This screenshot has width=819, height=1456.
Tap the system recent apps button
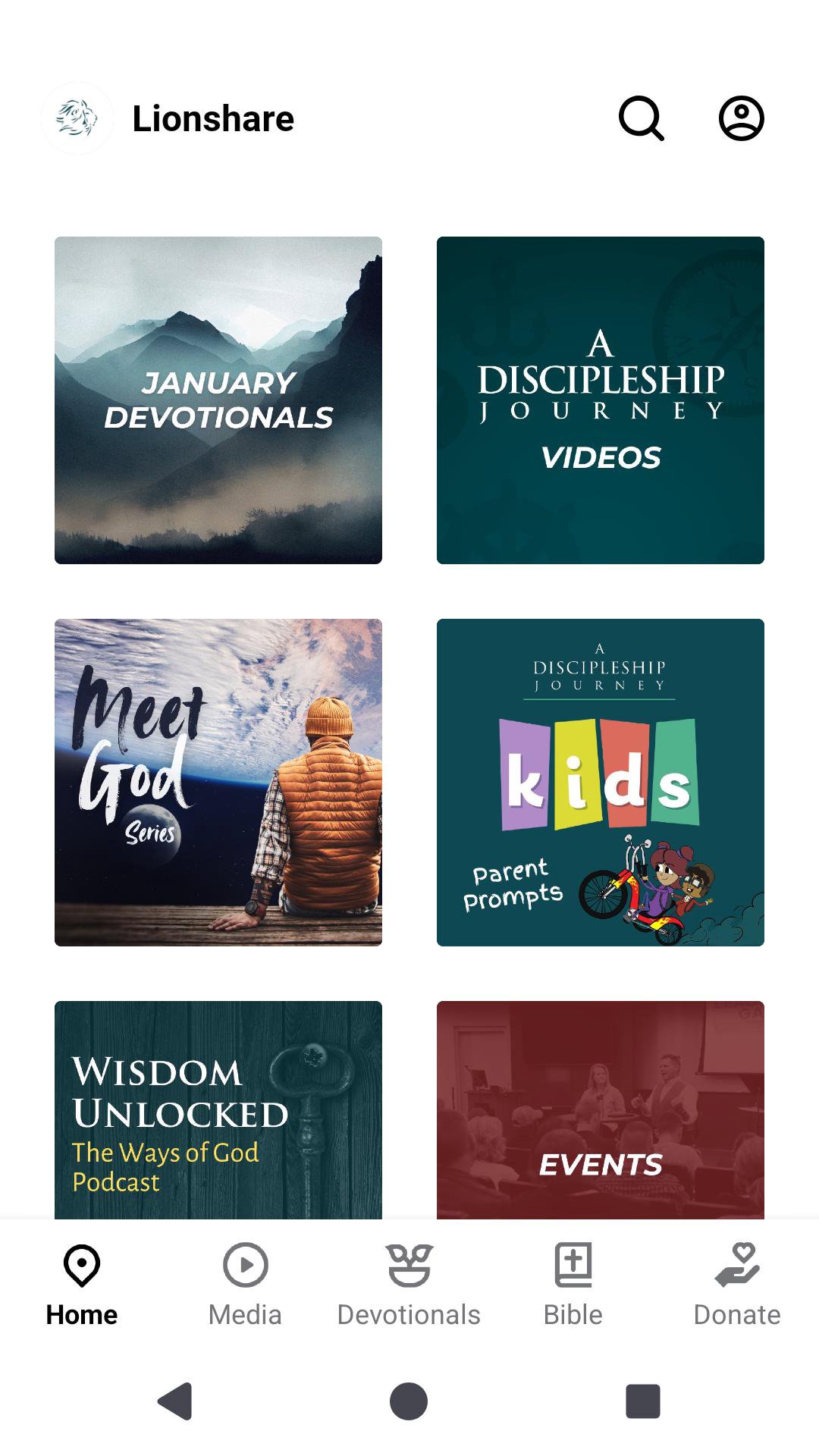pos(642,1401)
